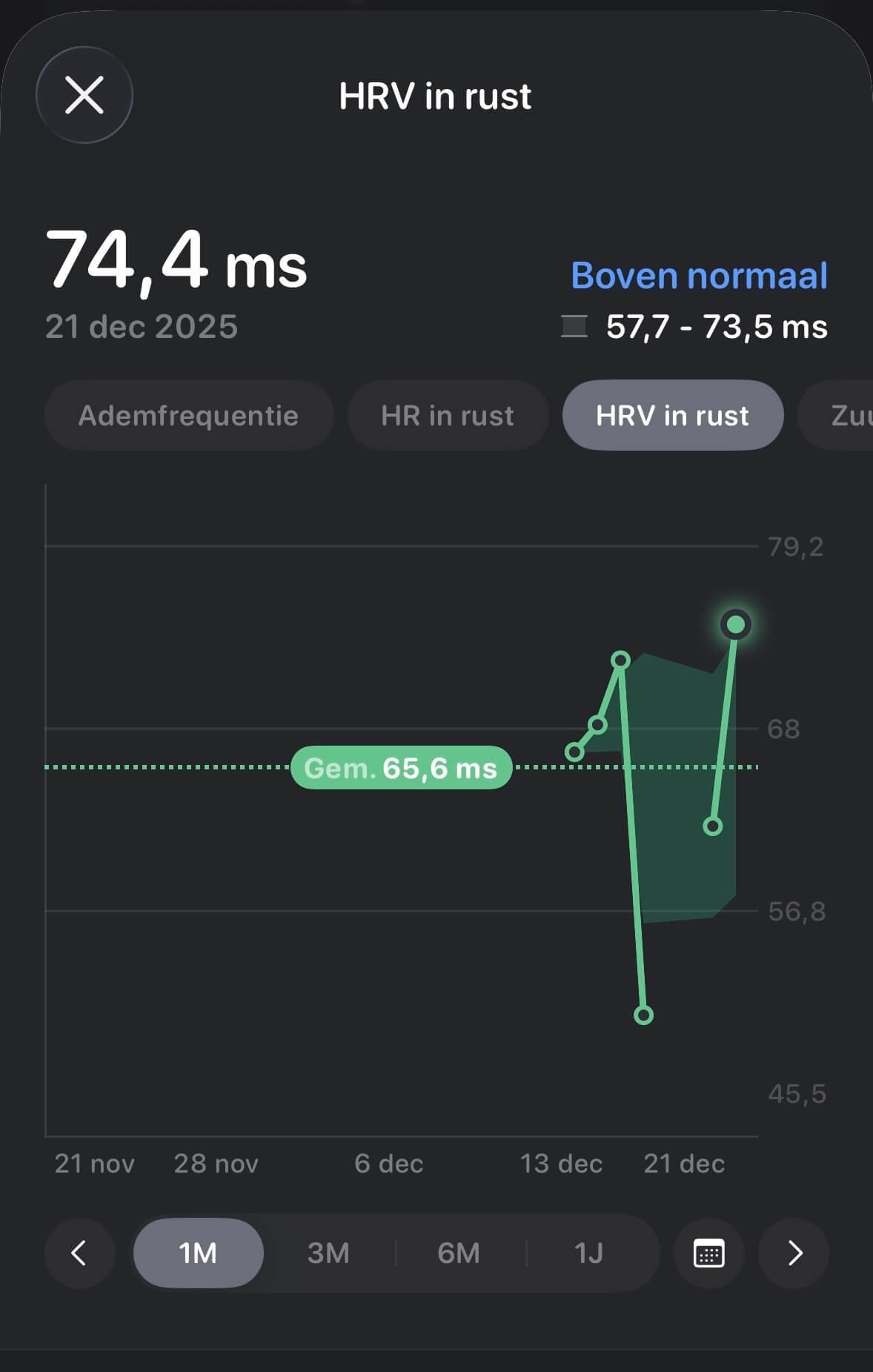Tap the Gem. 65,6 ms average badge
This screenshot has width=873, height=1372.
[x=400, y=768]
